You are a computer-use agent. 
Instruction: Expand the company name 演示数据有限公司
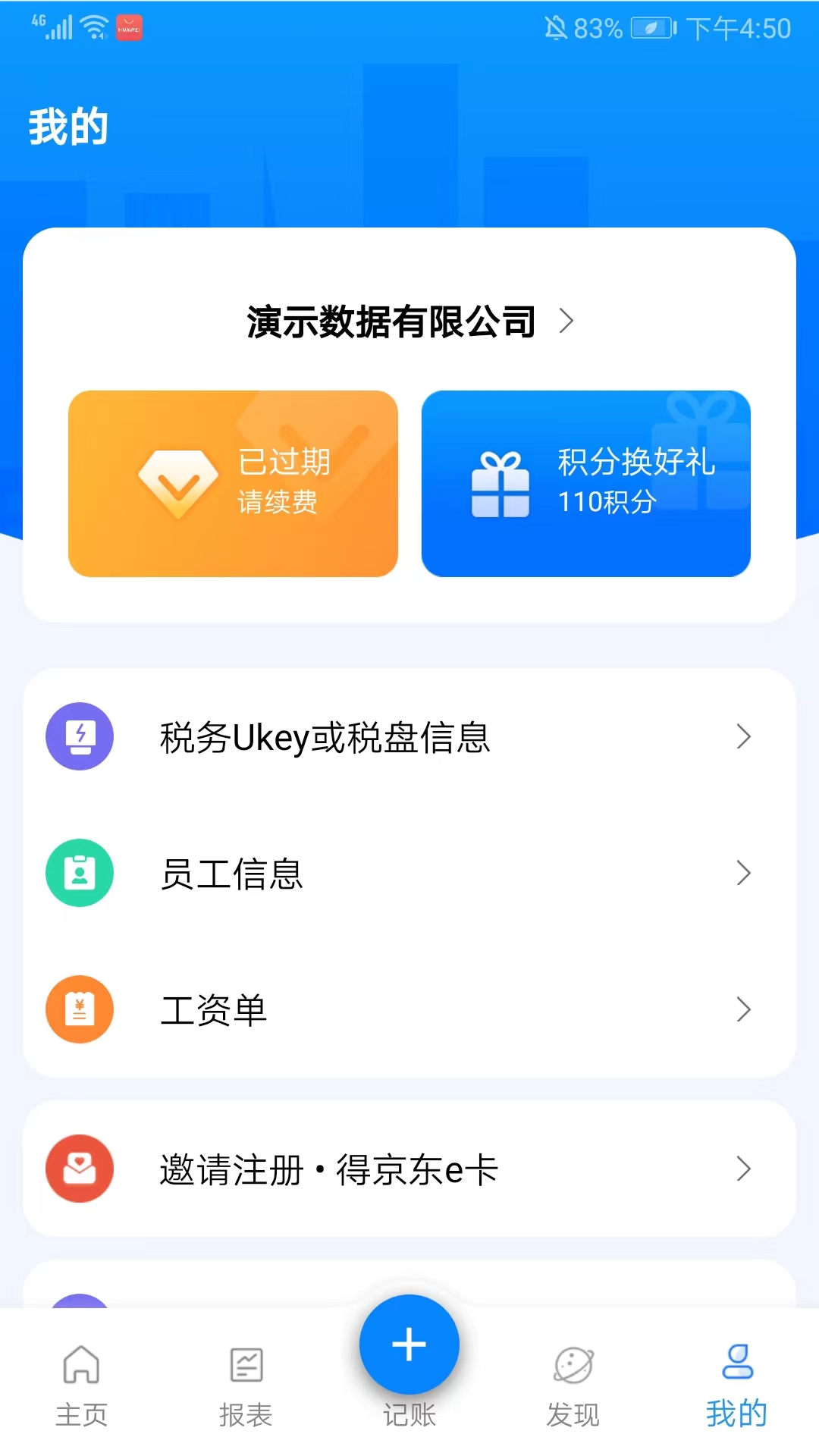pyautogui.click(x=409, y=322)
